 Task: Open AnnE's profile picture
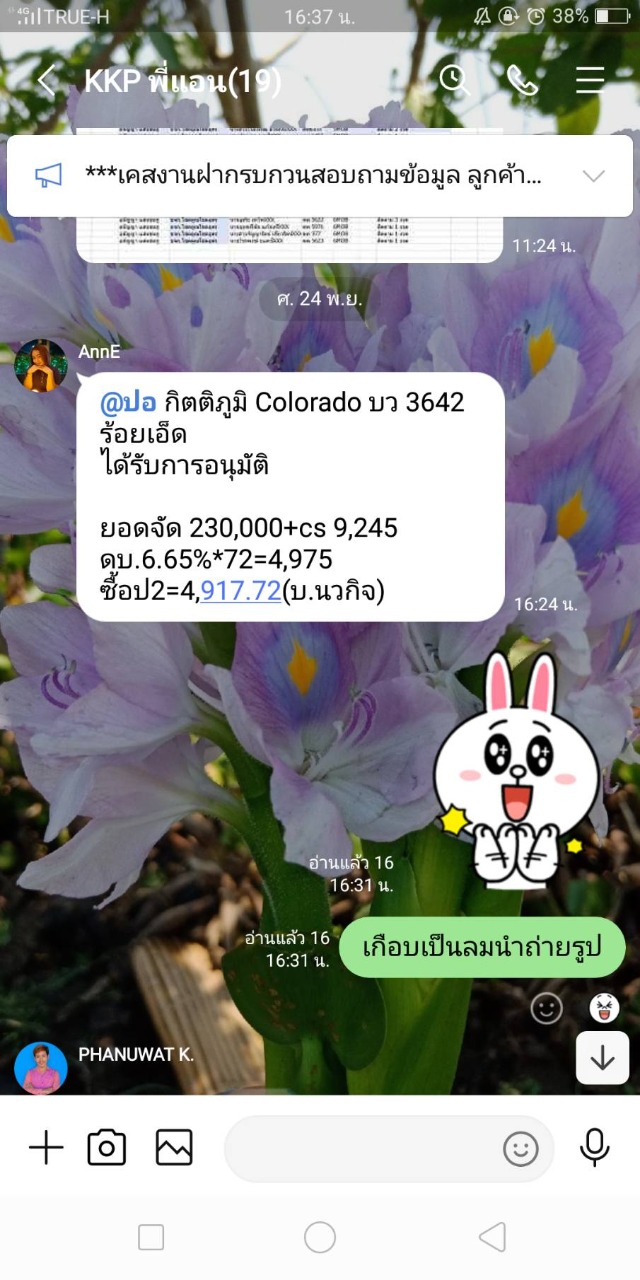40,365
